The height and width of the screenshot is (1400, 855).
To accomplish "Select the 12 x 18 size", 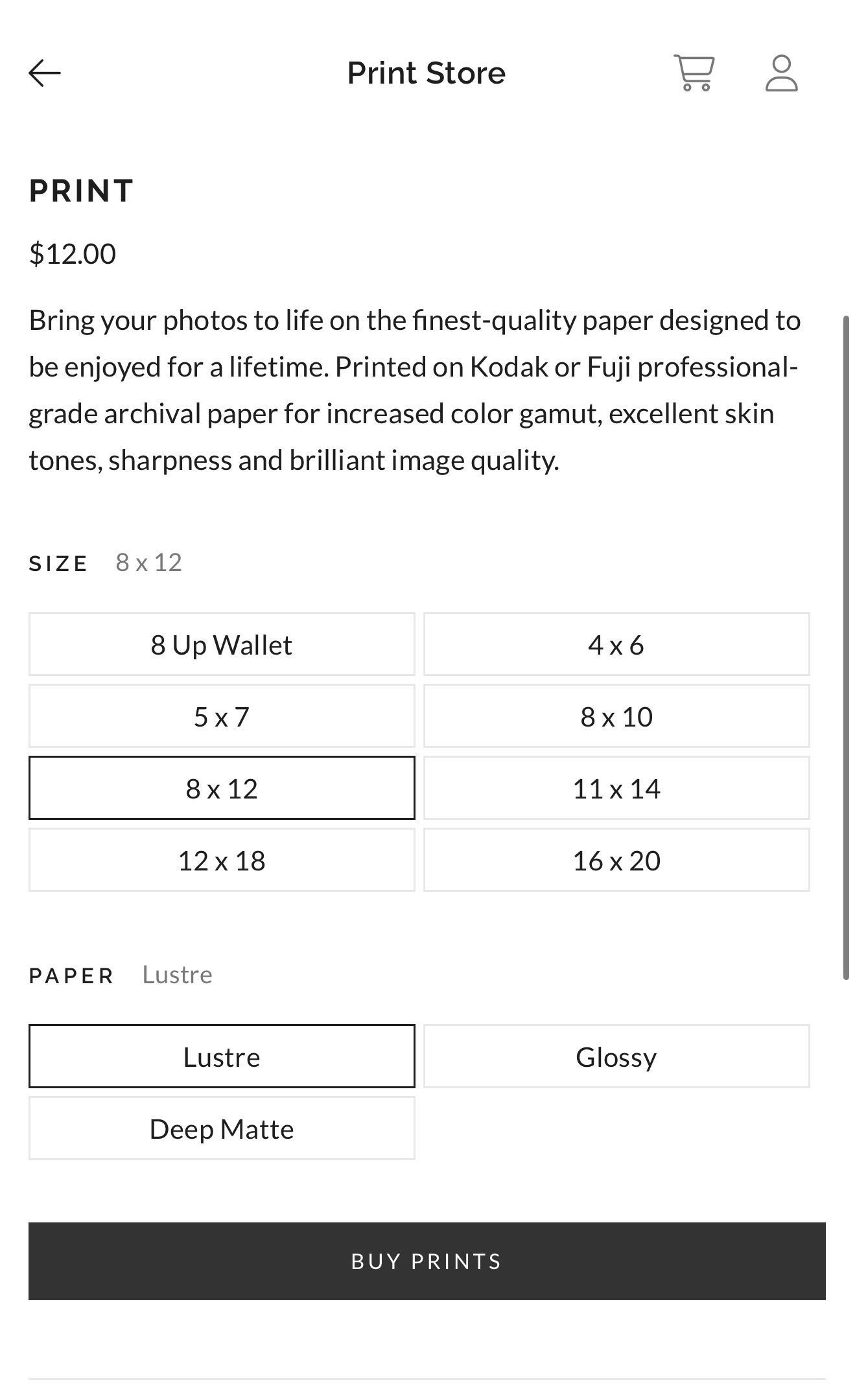I will [x=222, y=860].
